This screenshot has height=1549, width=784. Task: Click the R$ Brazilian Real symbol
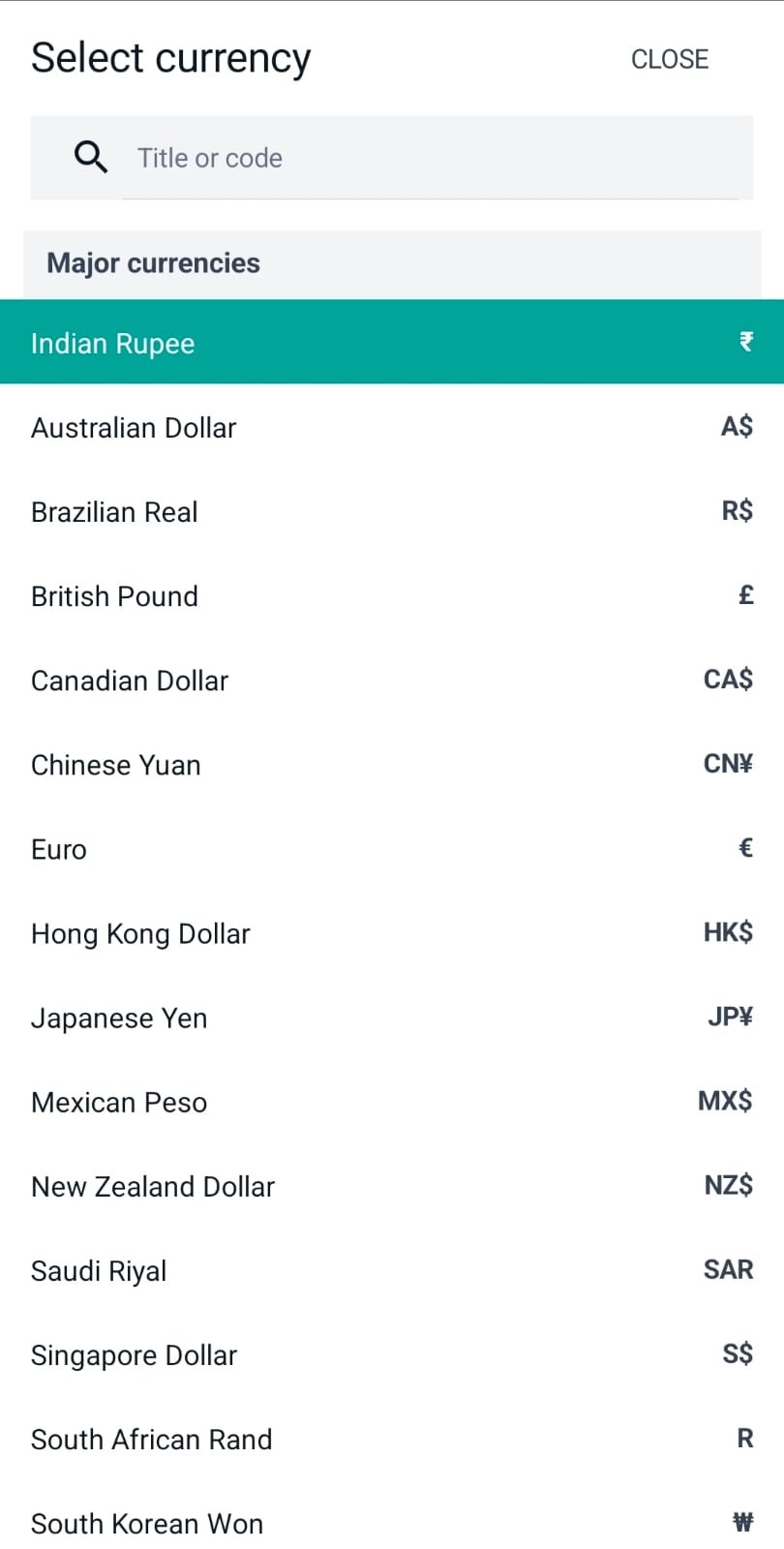coord(737,510)
